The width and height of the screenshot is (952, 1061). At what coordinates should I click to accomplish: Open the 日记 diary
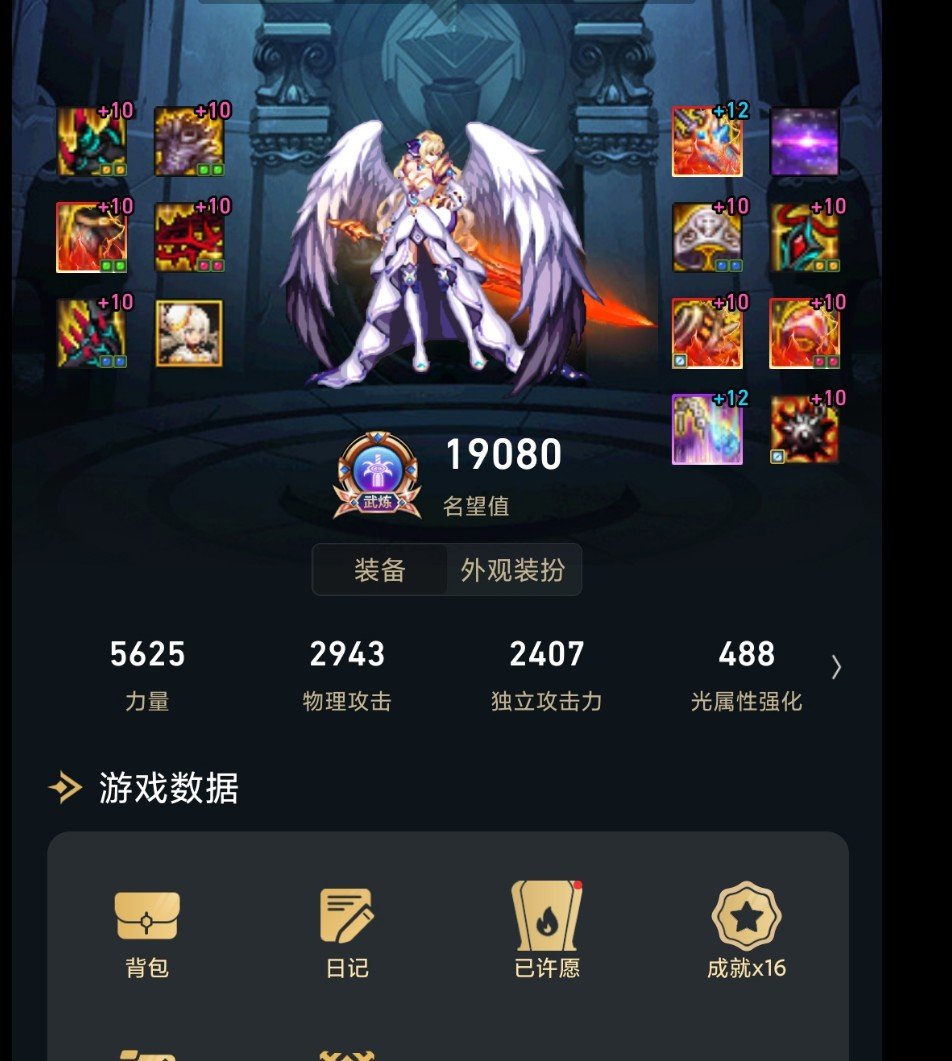pyautogui.click(x=347, y=932)
